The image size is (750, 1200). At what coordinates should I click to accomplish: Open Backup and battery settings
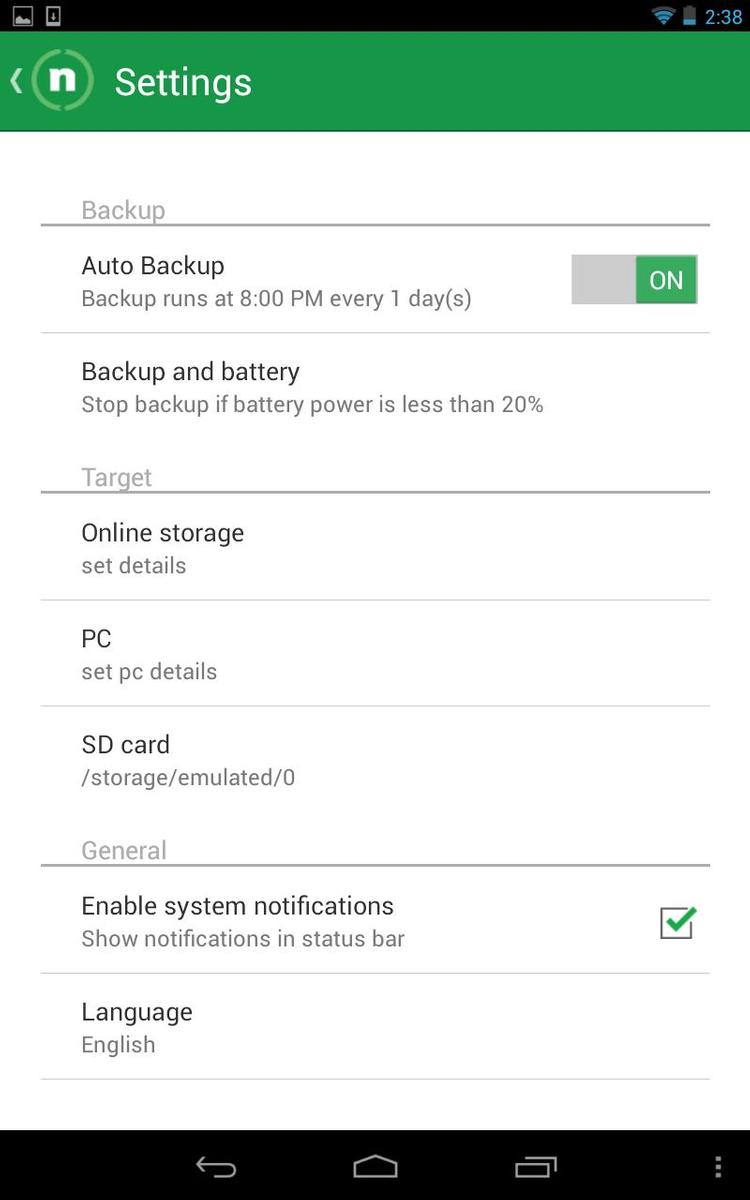[375, 387]
